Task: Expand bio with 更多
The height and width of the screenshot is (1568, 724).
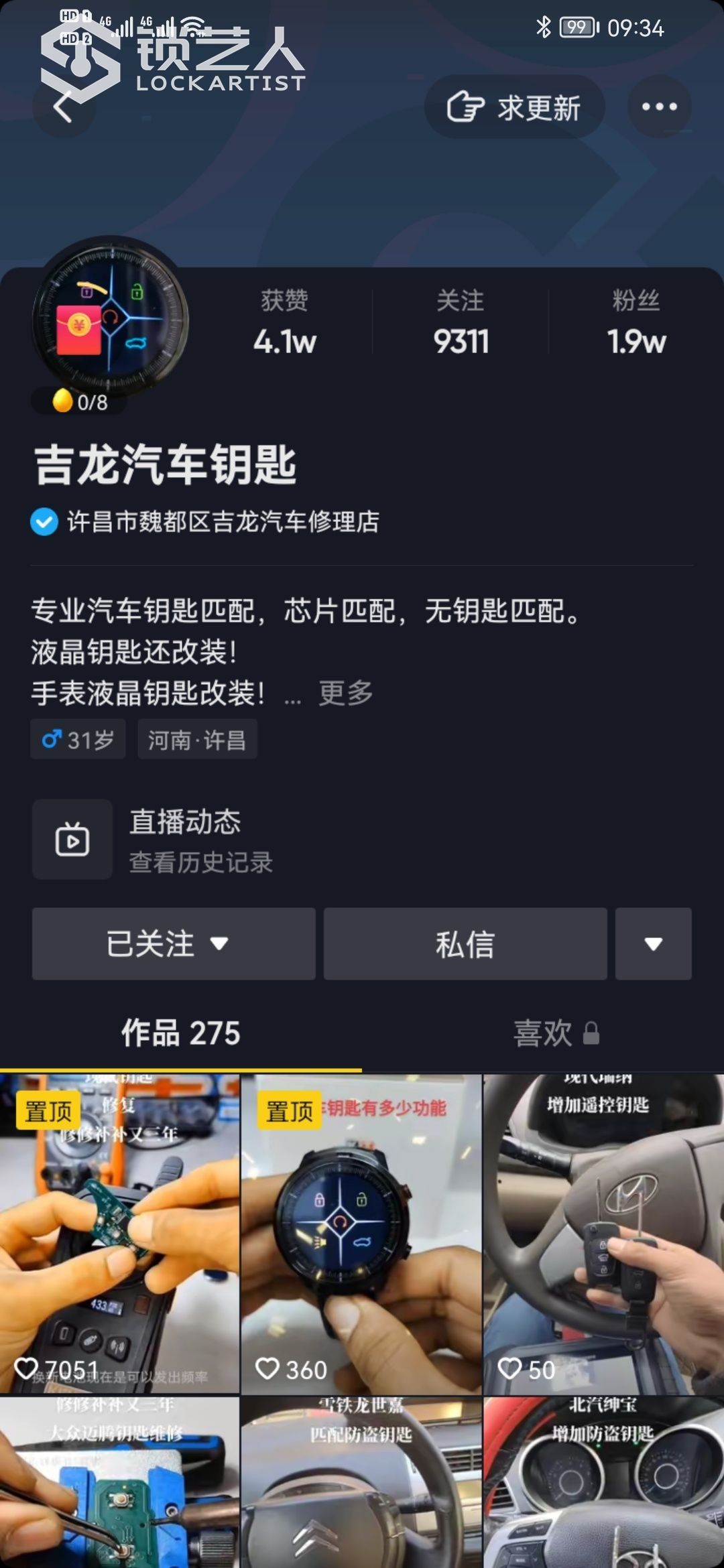Action: [345, 694]
